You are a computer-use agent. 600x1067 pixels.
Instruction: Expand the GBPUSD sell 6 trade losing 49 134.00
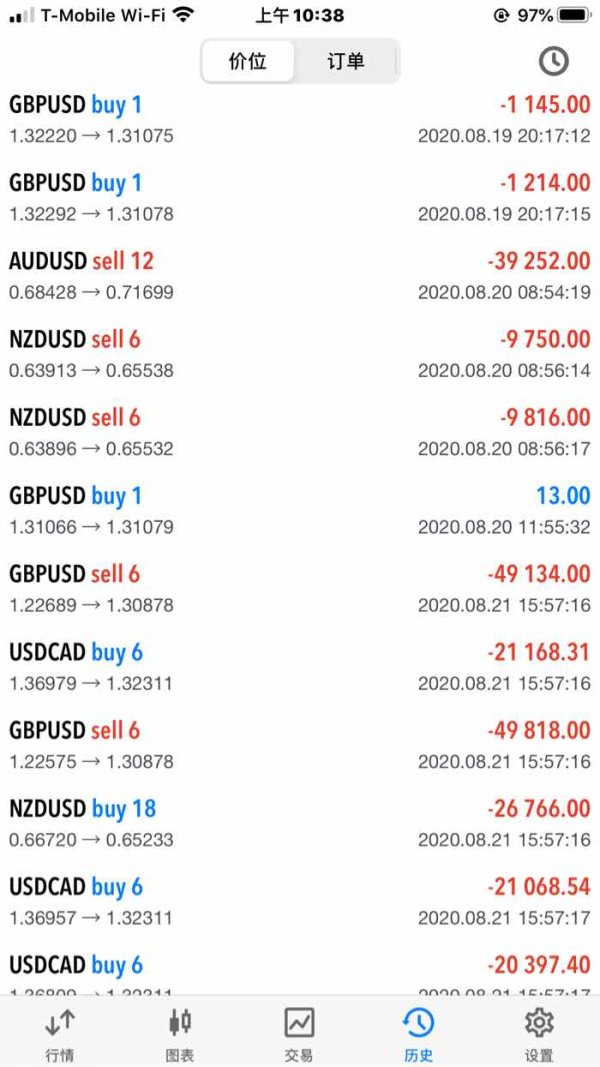(x=300, y=588)
